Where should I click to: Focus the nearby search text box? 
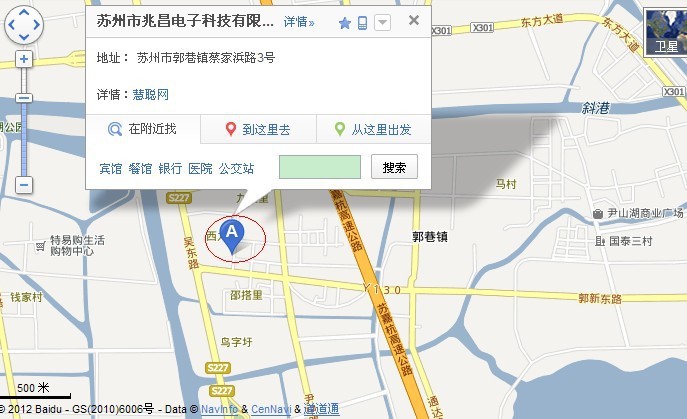(x=320, y=167)
